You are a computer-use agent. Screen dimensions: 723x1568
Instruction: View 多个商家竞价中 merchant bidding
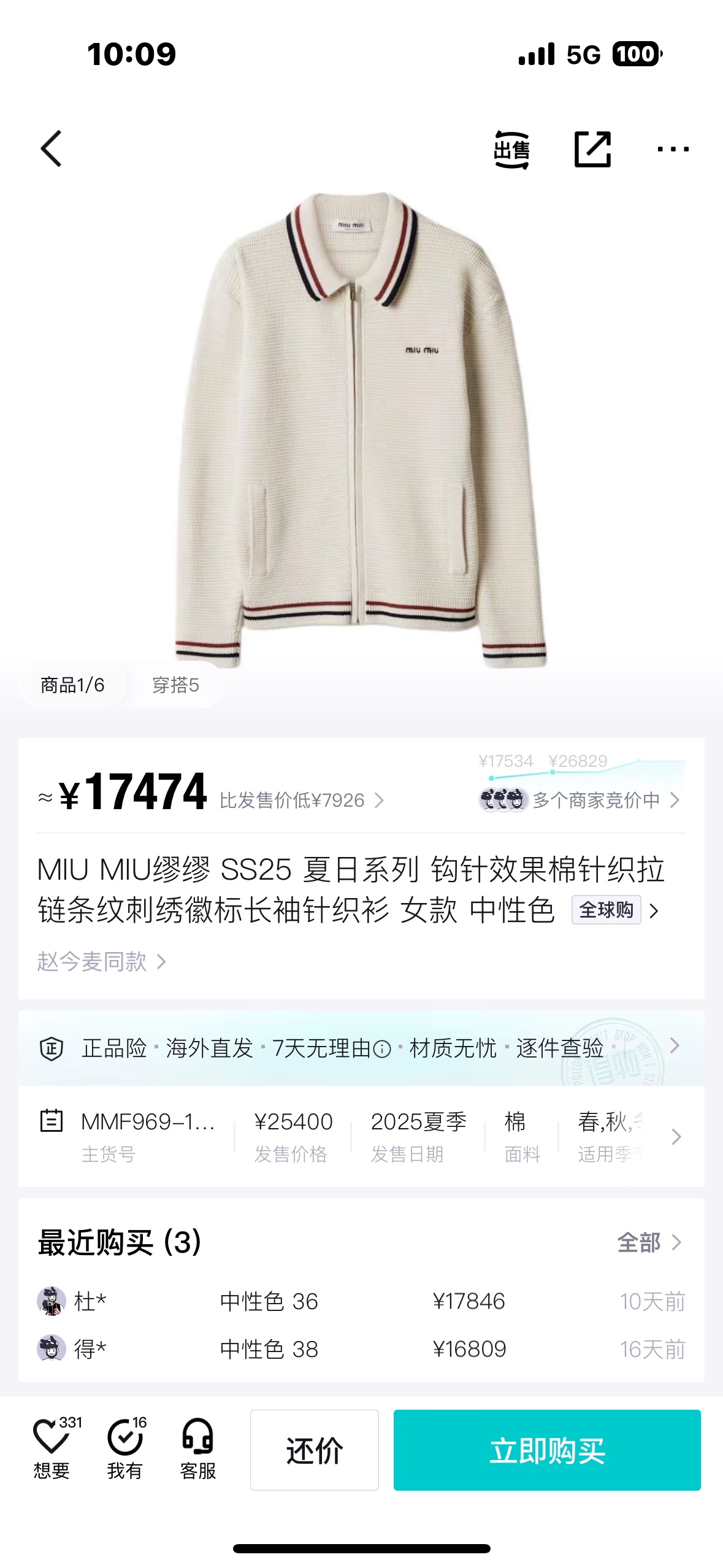[x=596, y=800]
